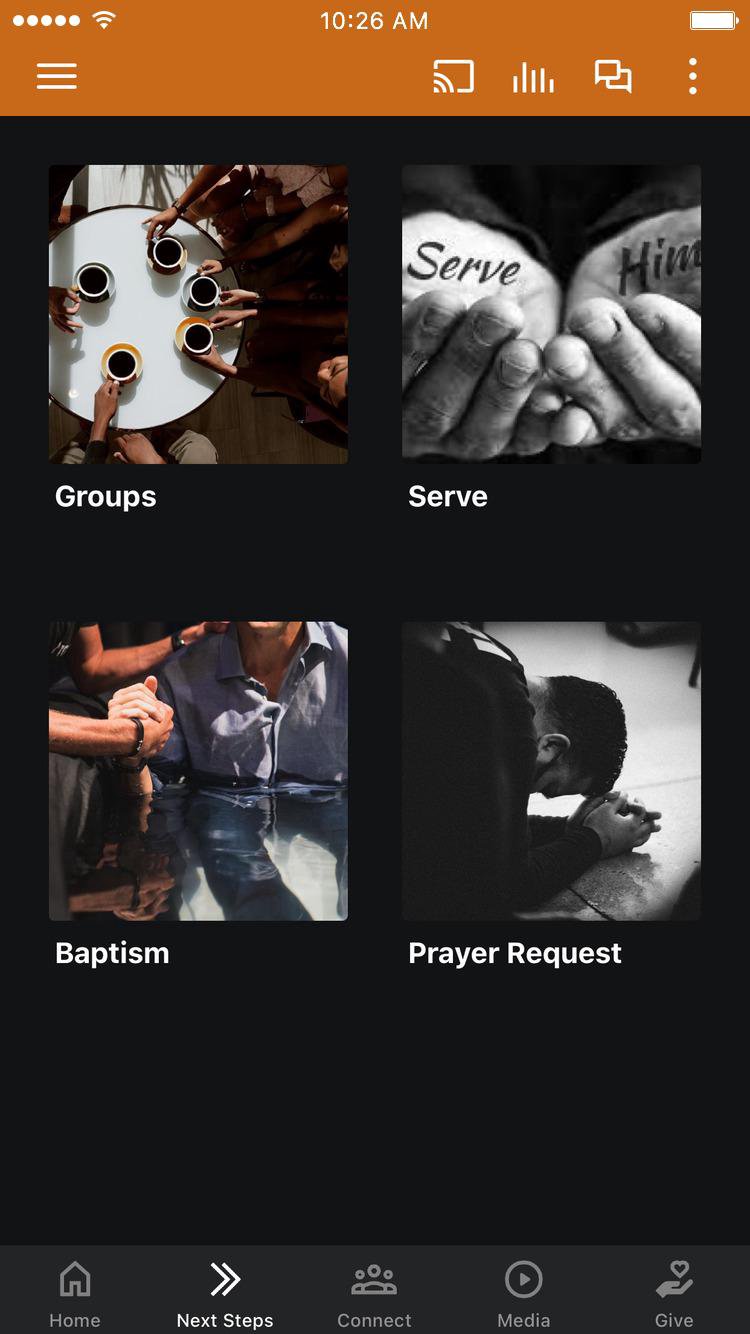Open the hamburger drawer menu
The image size is (750, 1334).
coord(57,77)
